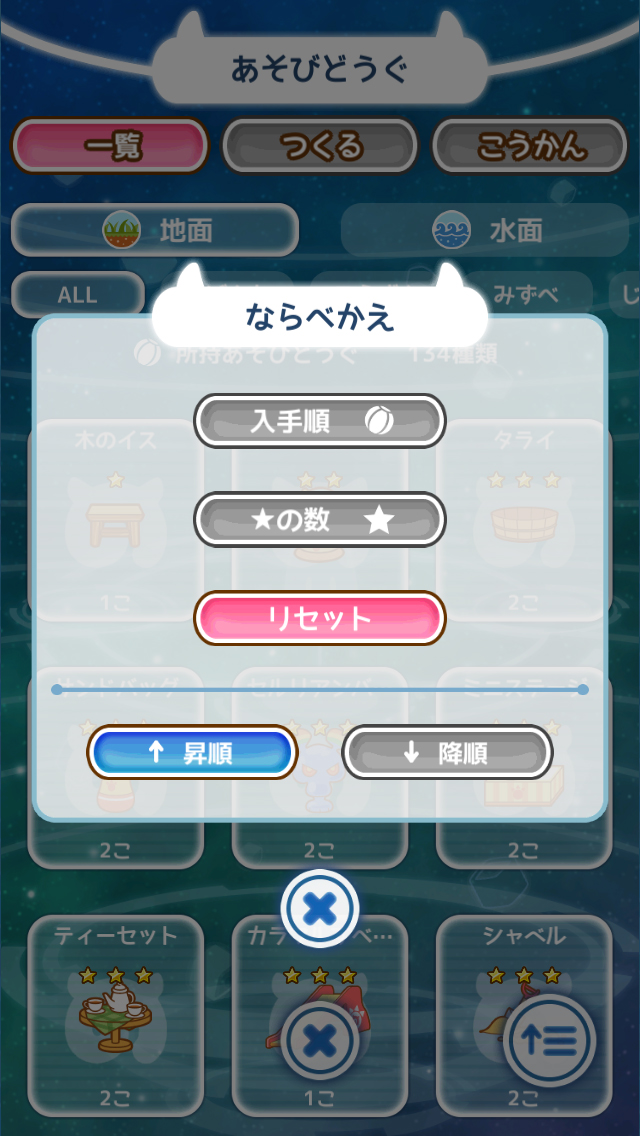The height and width of the screenshot is (1136, 640).
Task: Close the ならべかえ dialog
Action: click(320, 909)
